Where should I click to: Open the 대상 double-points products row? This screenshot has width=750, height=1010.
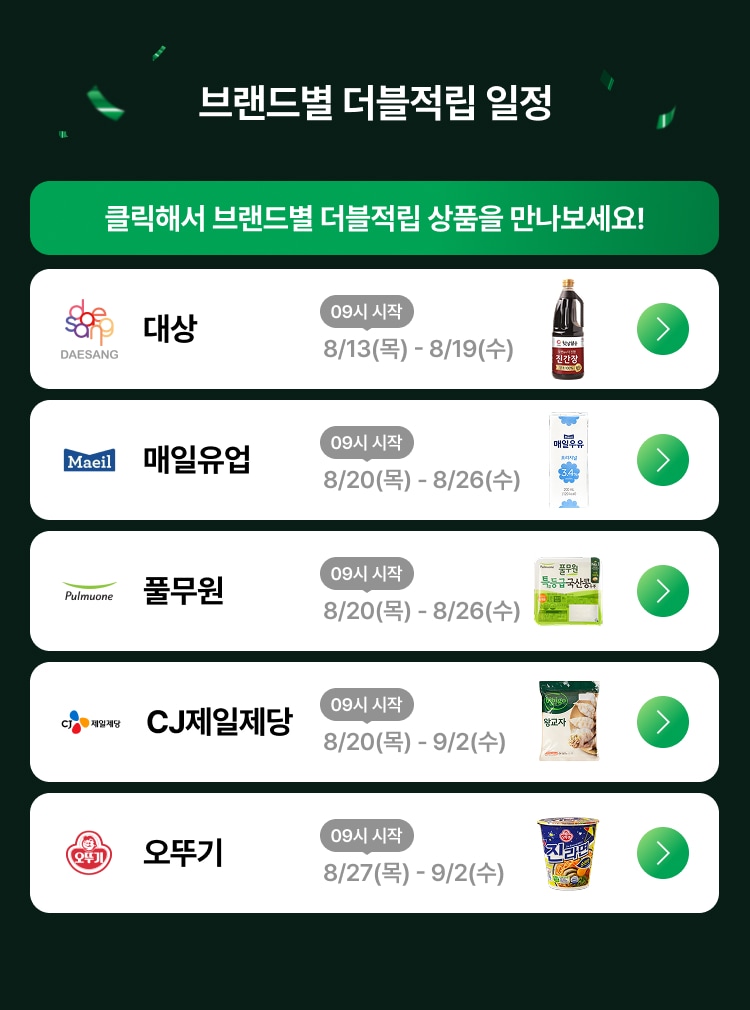pyautogui.click(x=374, y=329)
